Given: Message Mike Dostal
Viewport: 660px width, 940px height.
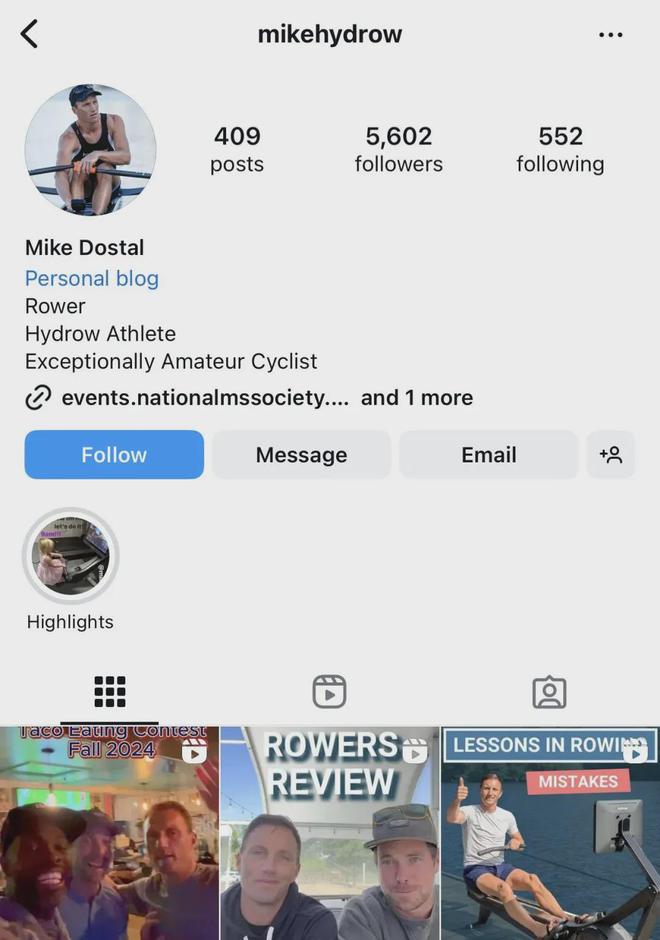Looking at the screenshot, I should (x=301, y=454).
